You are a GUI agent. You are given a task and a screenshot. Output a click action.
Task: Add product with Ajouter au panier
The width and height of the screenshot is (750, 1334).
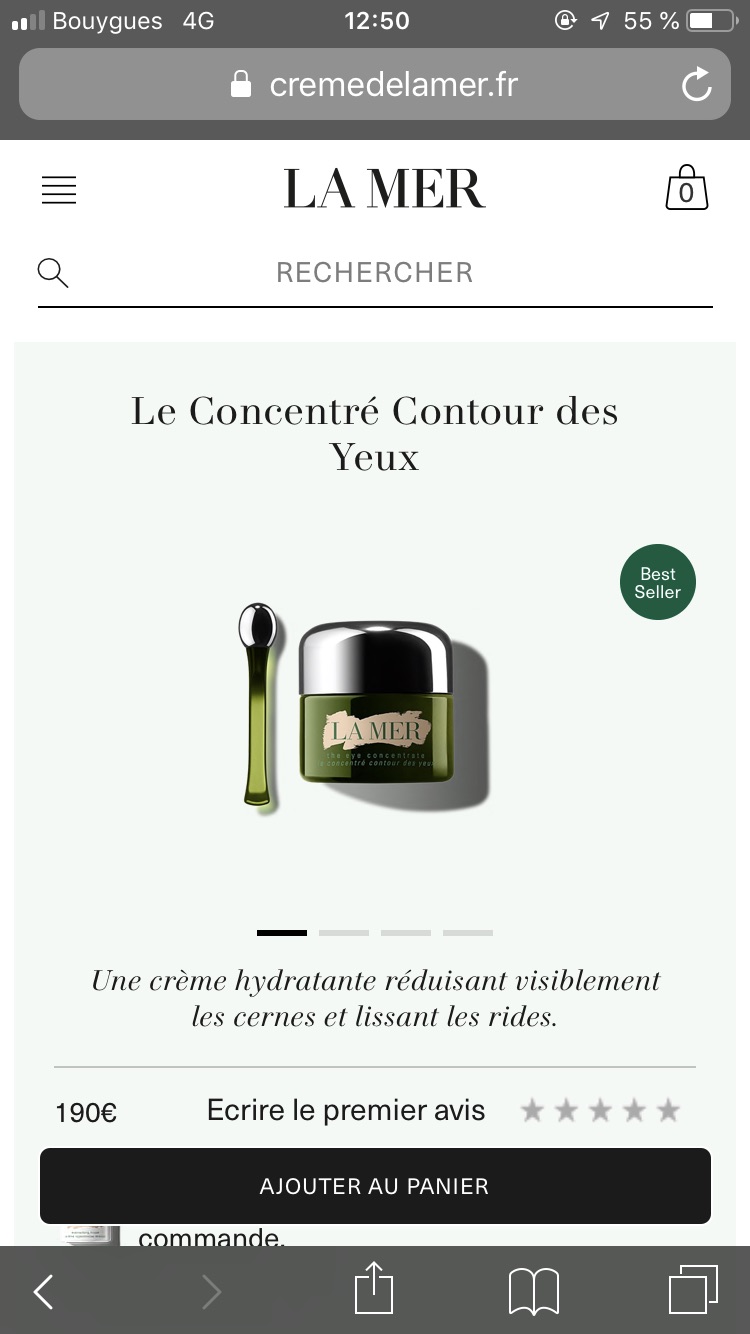375,1186
